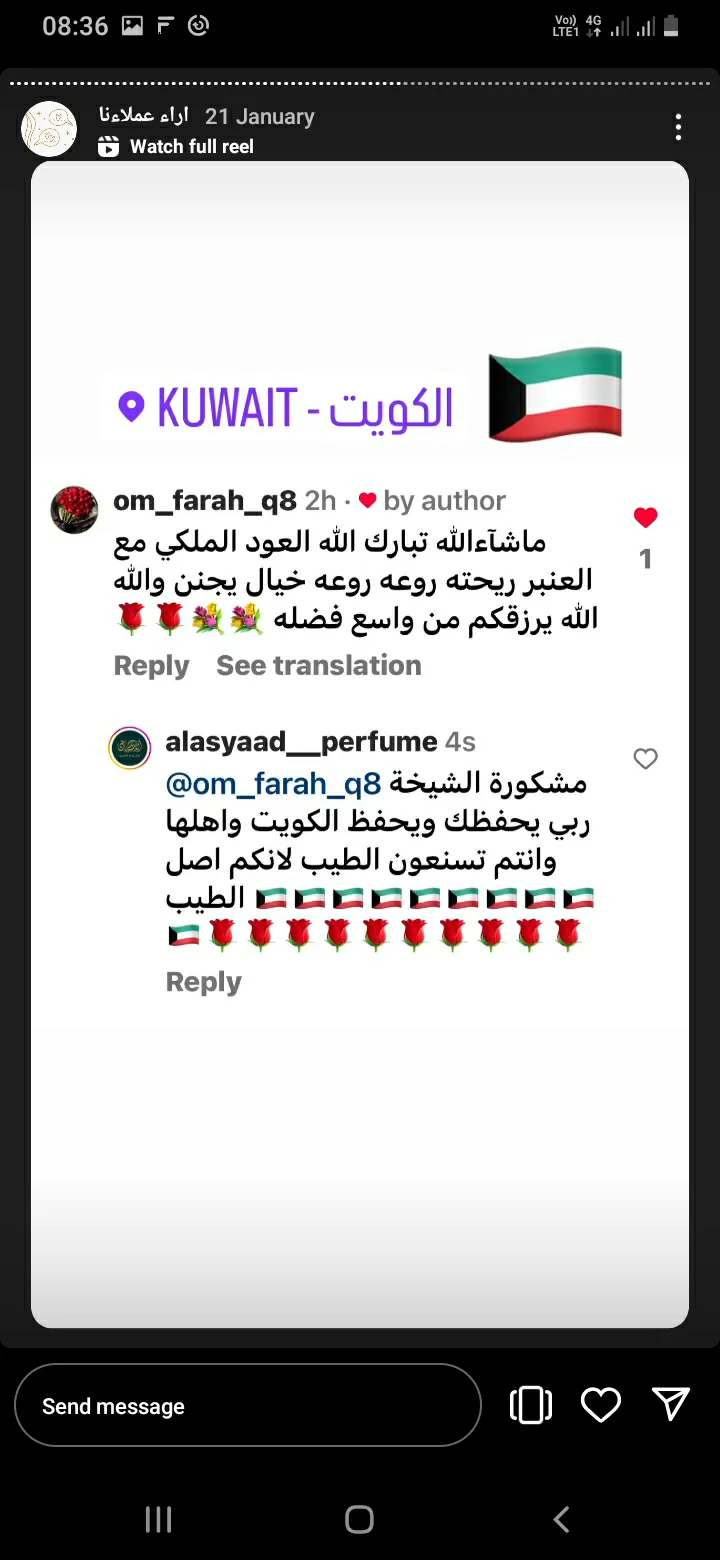Image resolution: width=720 pixels, height=1560 pixels.
Task: Go to the home screen
Action: tap(359, 1520)
